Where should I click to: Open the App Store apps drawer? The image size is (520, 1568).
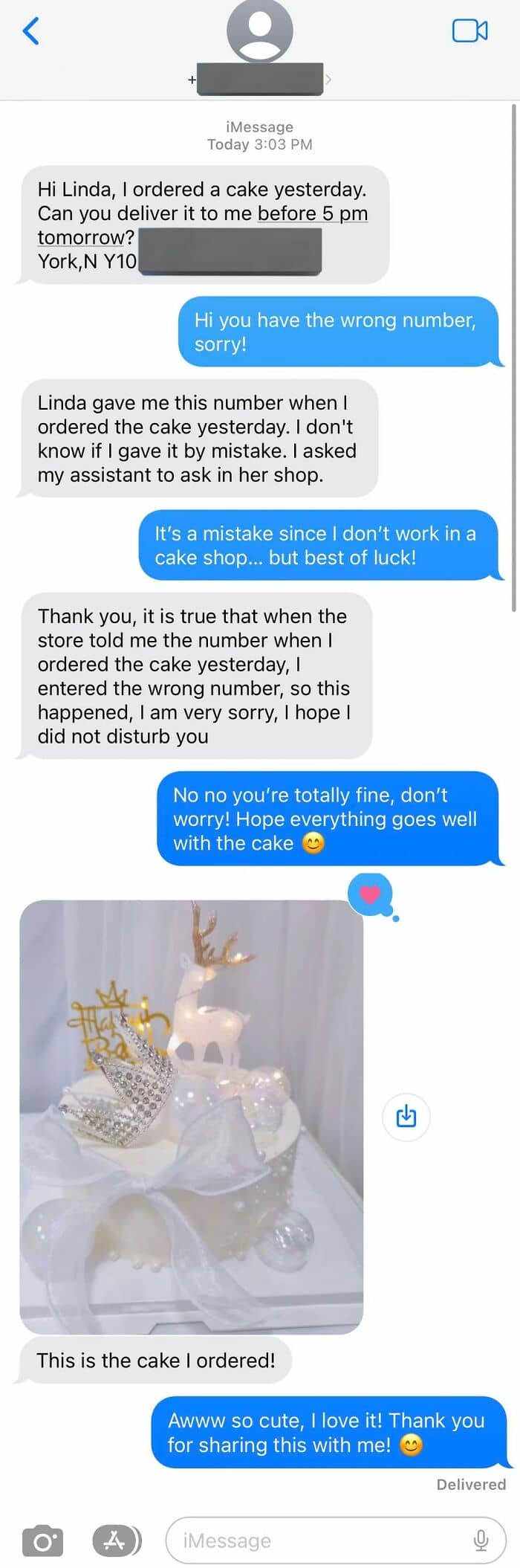[x=115, y=1540]
